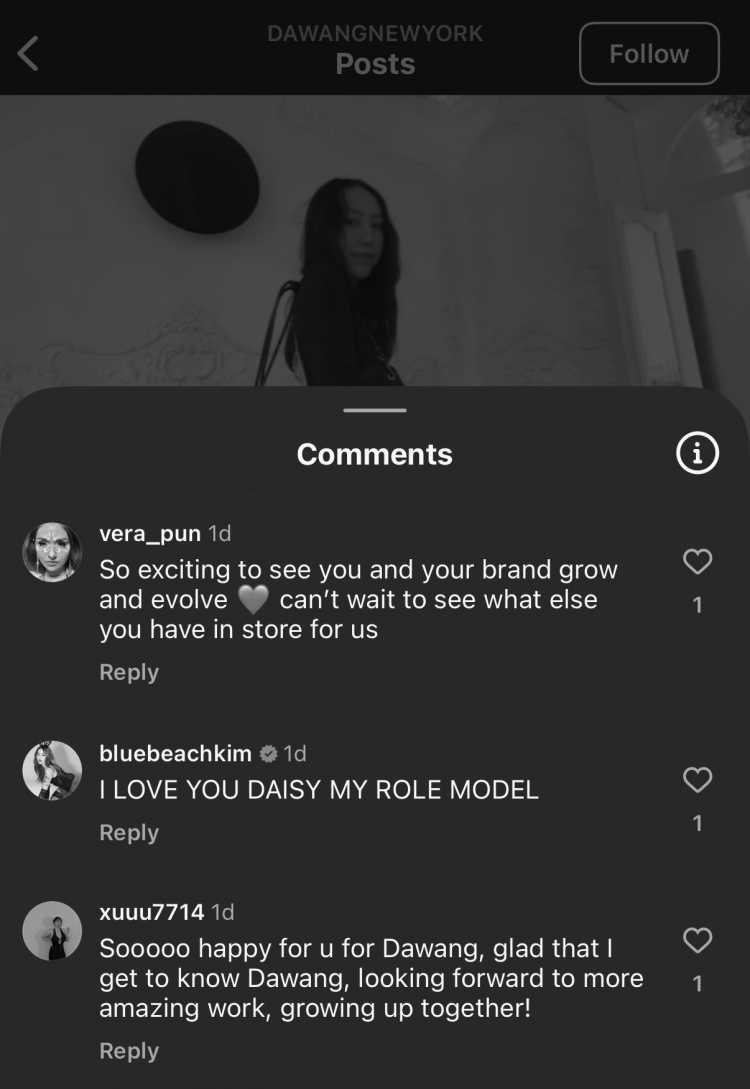Like vera_pun's comment
The width and height of the screenshot is (750, 1089).
coord(697,562)
